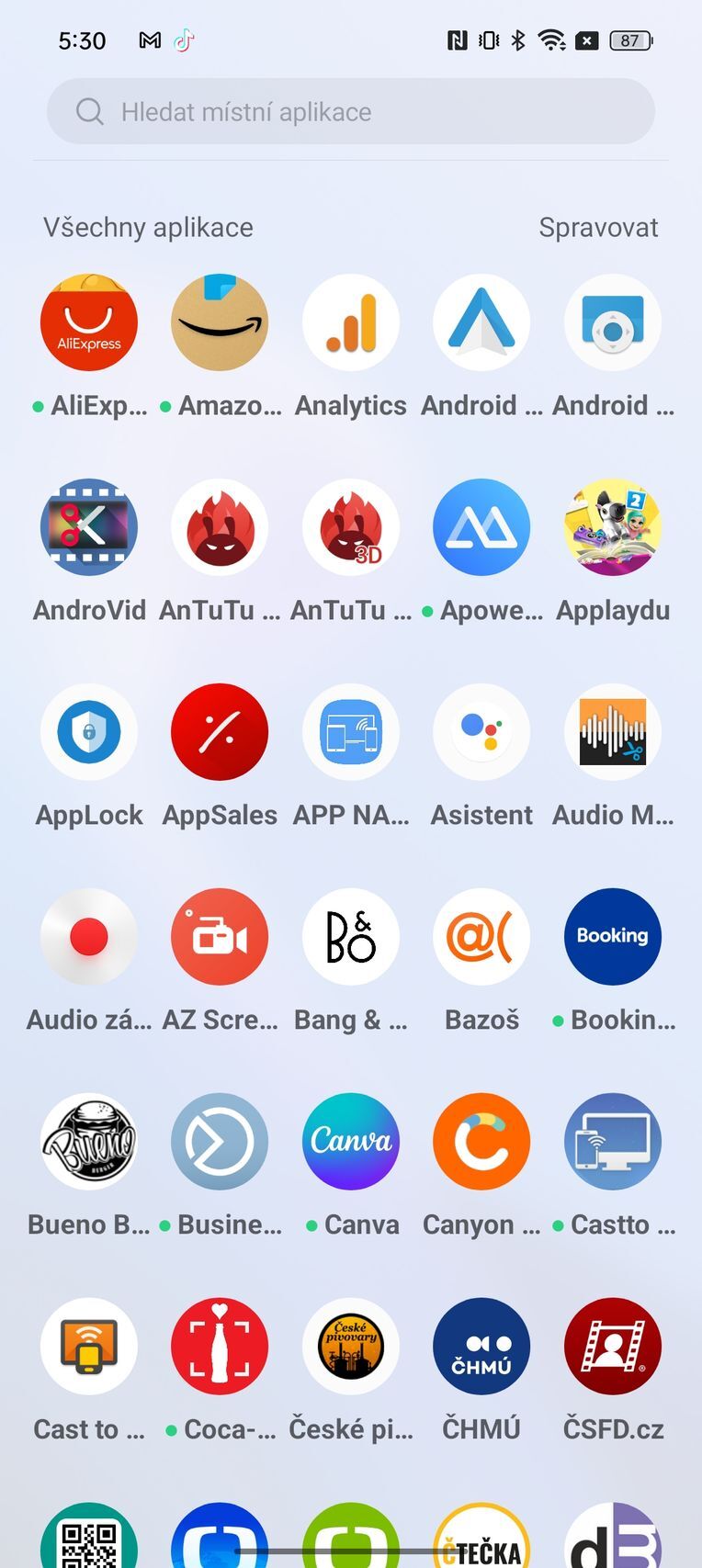Launch Amazon Shopping
This screenshot has width=702, height=1568.
coord(220,322)
